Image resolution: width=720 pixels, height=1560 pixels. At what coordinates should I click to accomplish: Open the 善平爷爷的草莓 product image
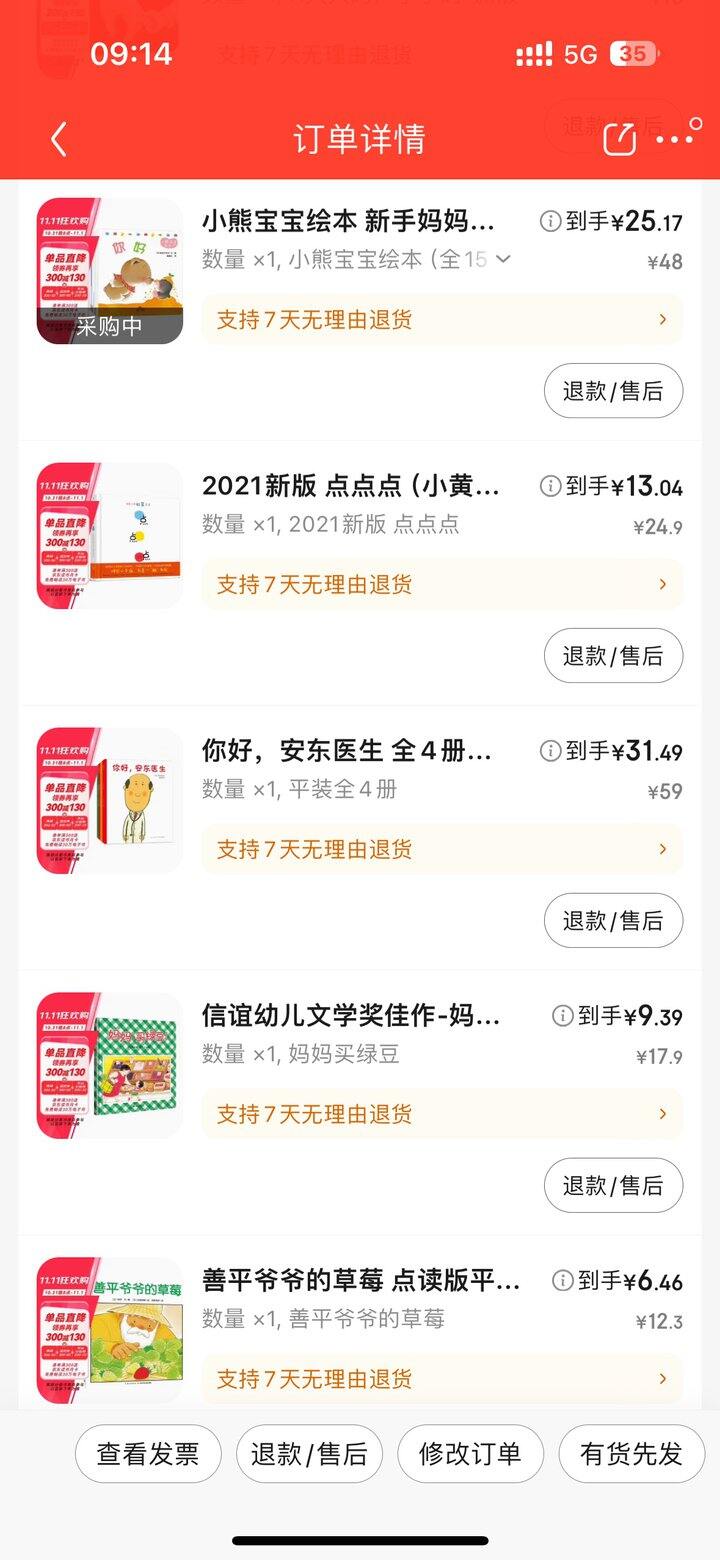coord(110,1331)
